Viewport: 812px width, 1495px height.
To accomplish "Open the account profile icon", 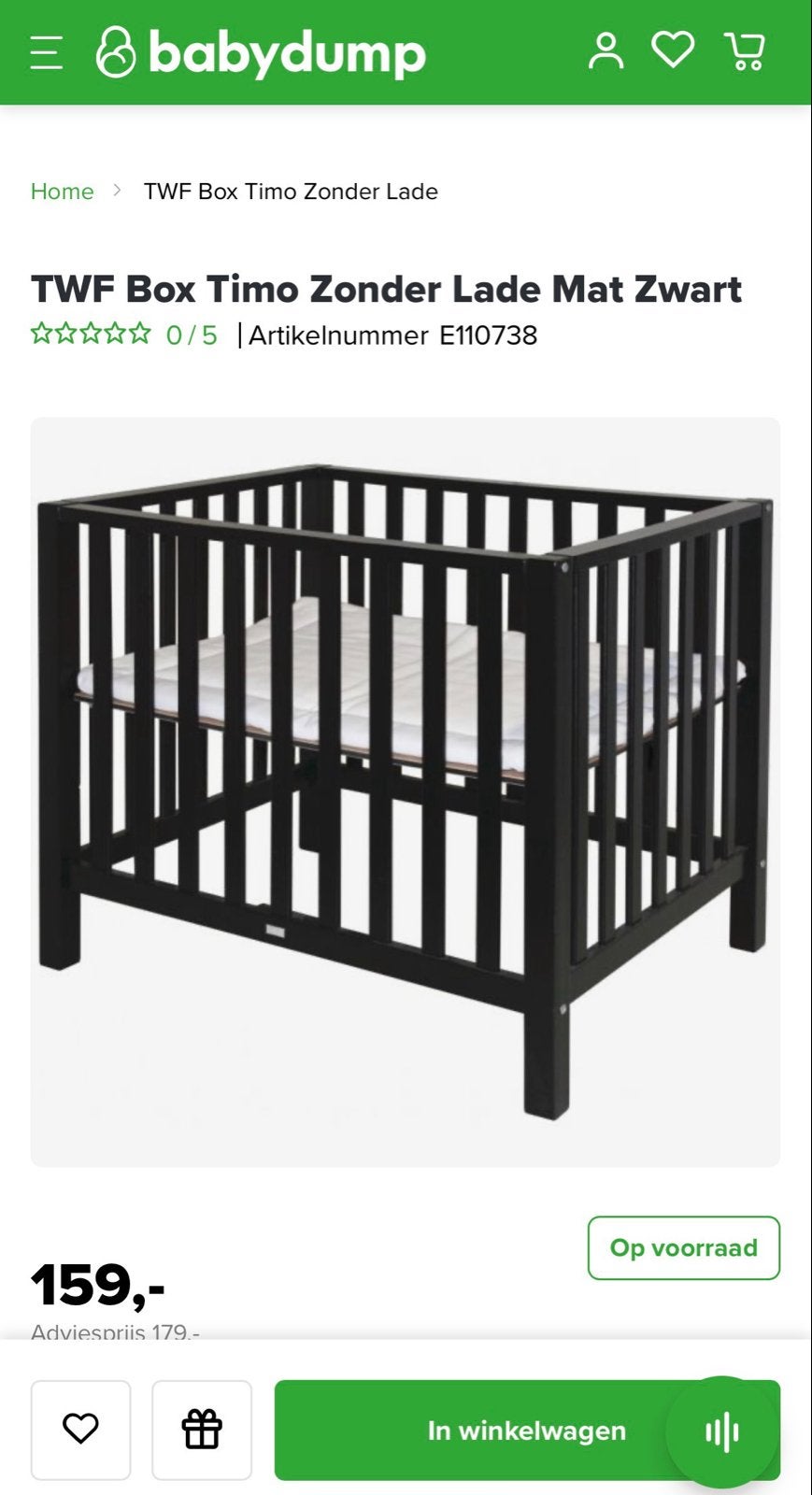I will pyautogui.click(x=605, y=50).
